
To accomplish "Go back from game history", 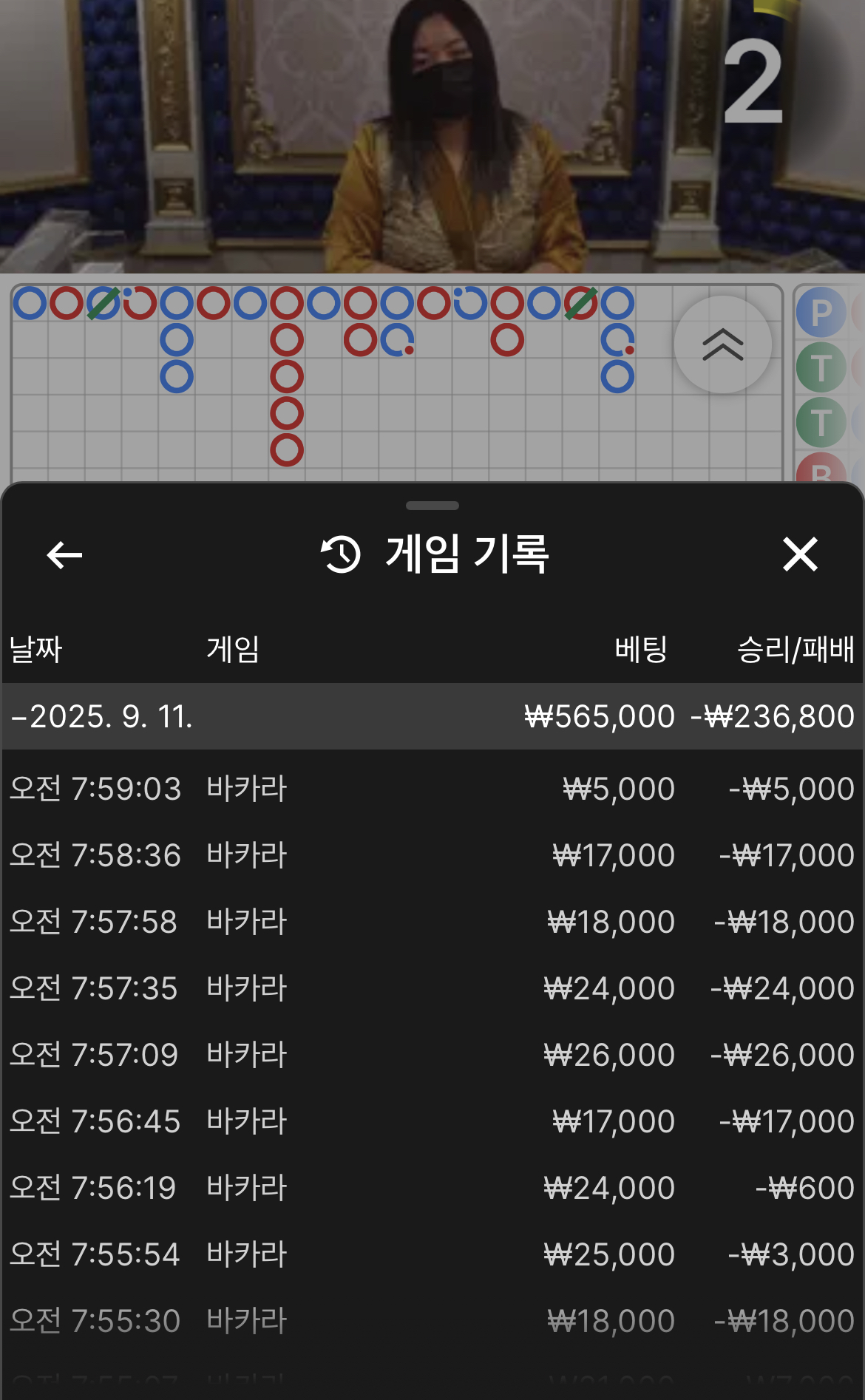I will [x=64, y=555].
